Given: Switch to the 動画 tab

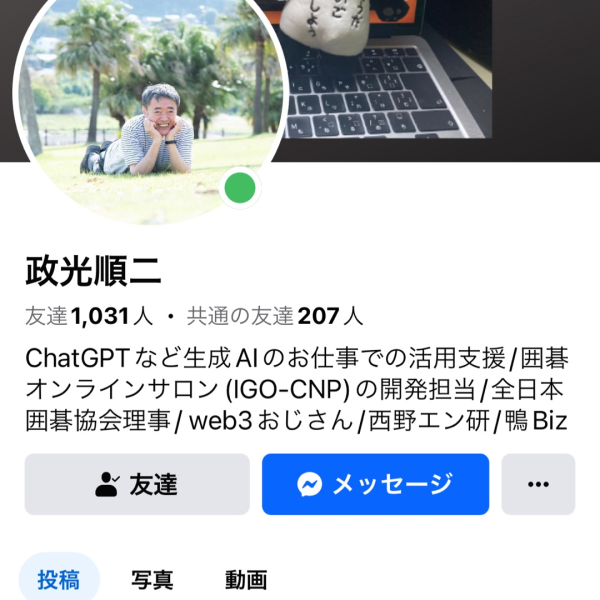Looking at the screenshot, I should coord(246,579).
